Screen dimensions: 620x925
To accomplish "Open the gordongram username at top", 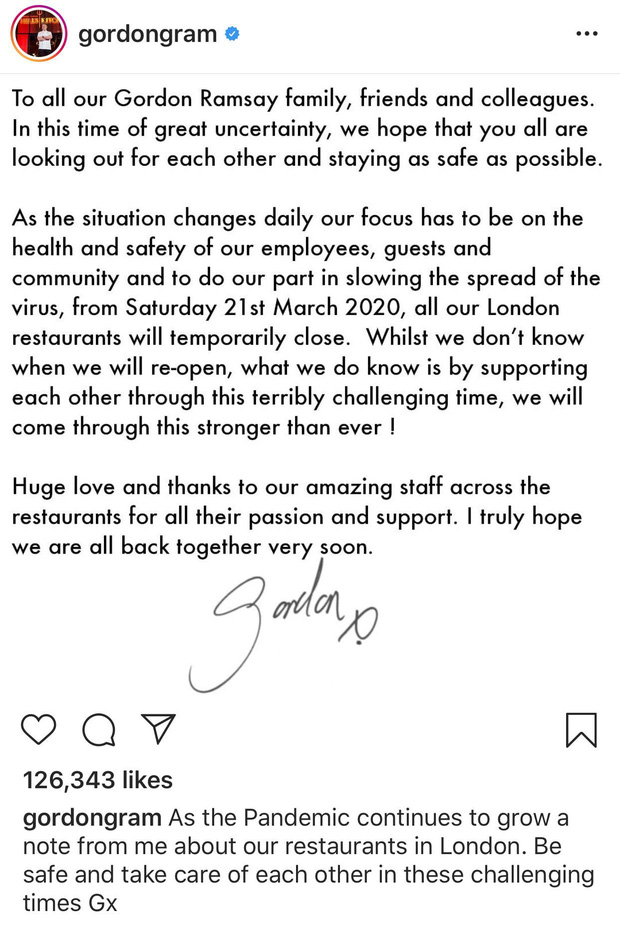I will tap(147, 35).
